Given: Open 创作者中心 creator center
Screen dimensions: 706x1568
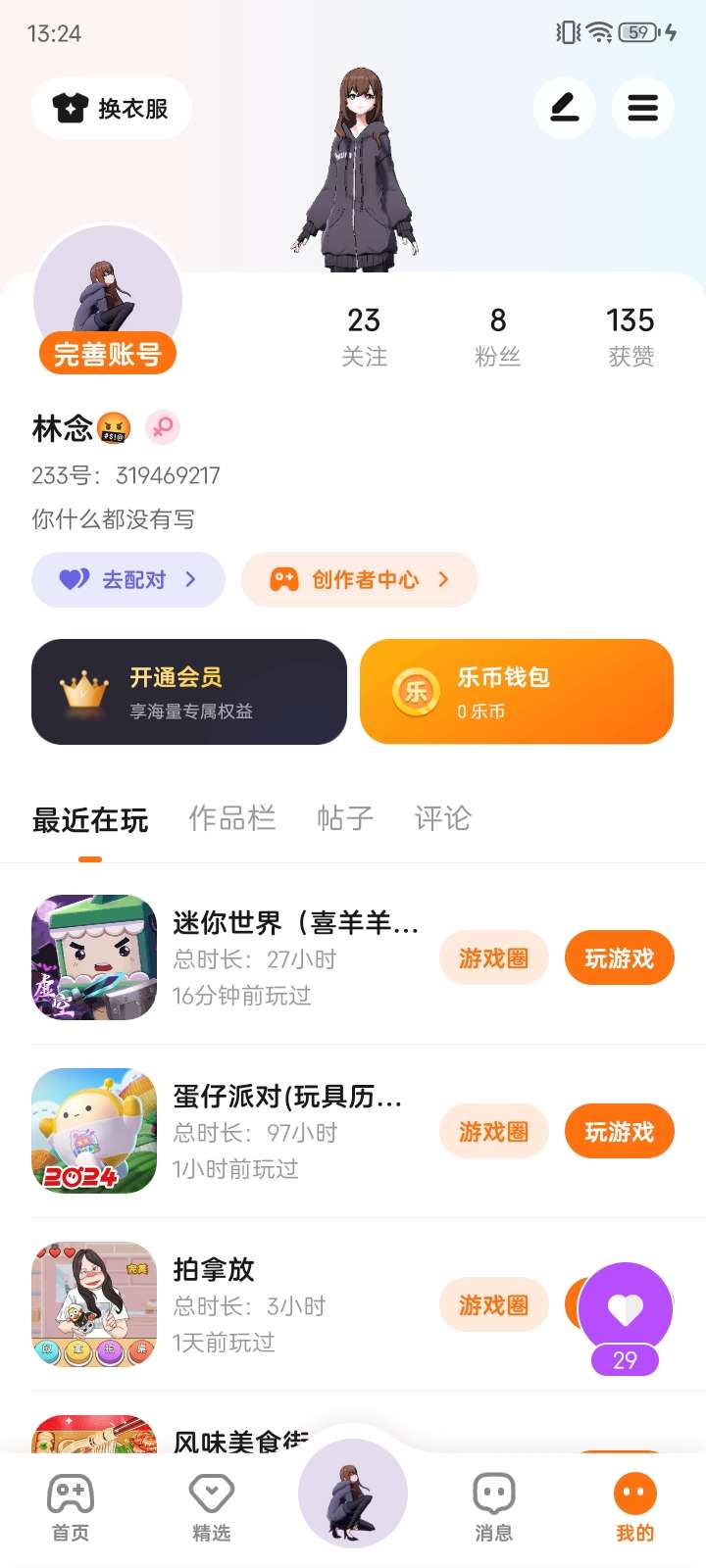Looking at the screenshot, I should click(360, 579).
